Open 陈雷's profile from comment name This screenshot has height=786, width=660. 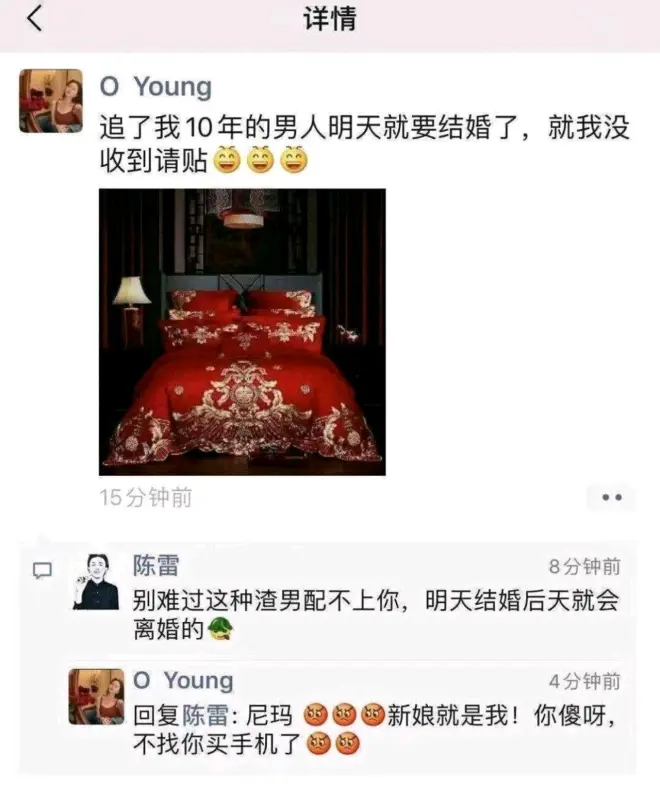tap(156, 566)
